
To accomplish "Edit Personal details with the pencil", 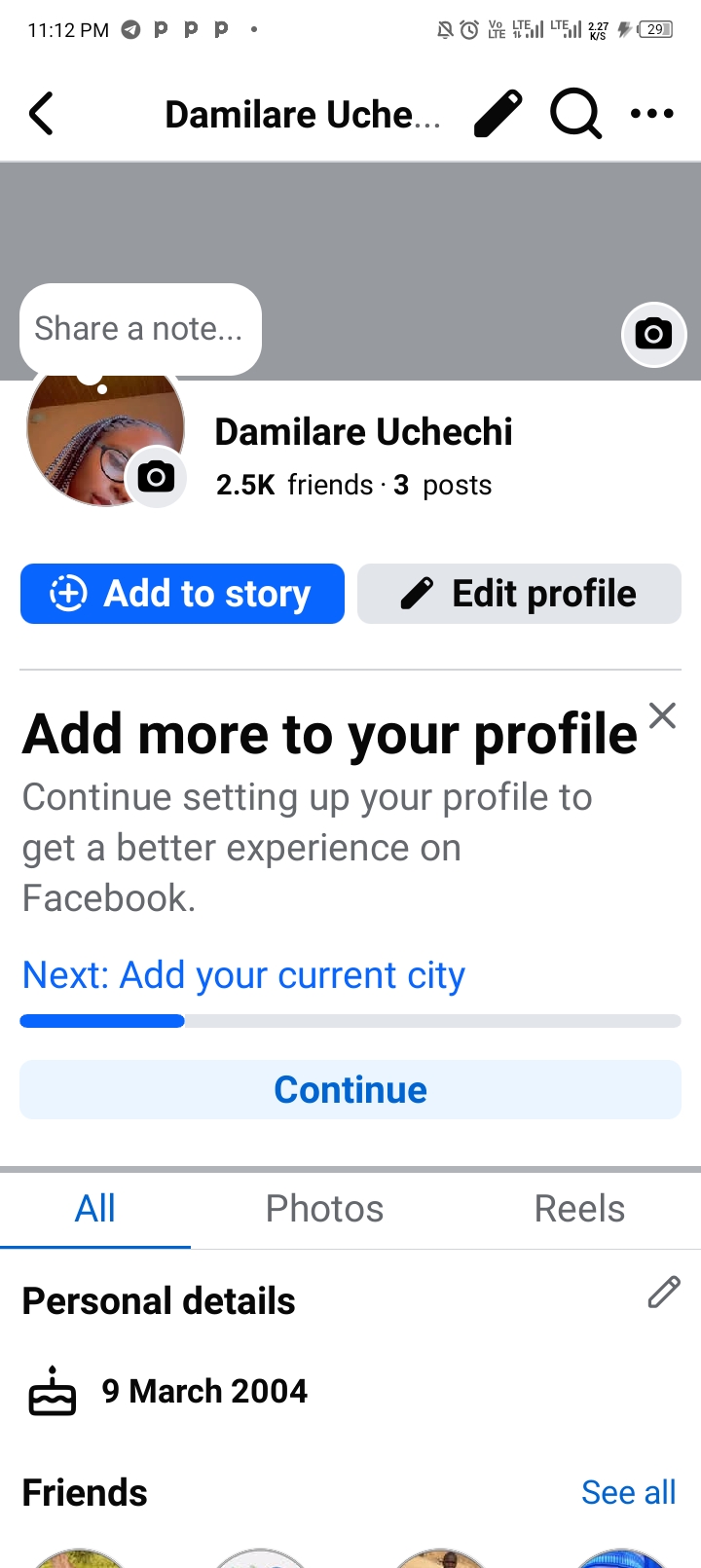I will (664, 1293).
